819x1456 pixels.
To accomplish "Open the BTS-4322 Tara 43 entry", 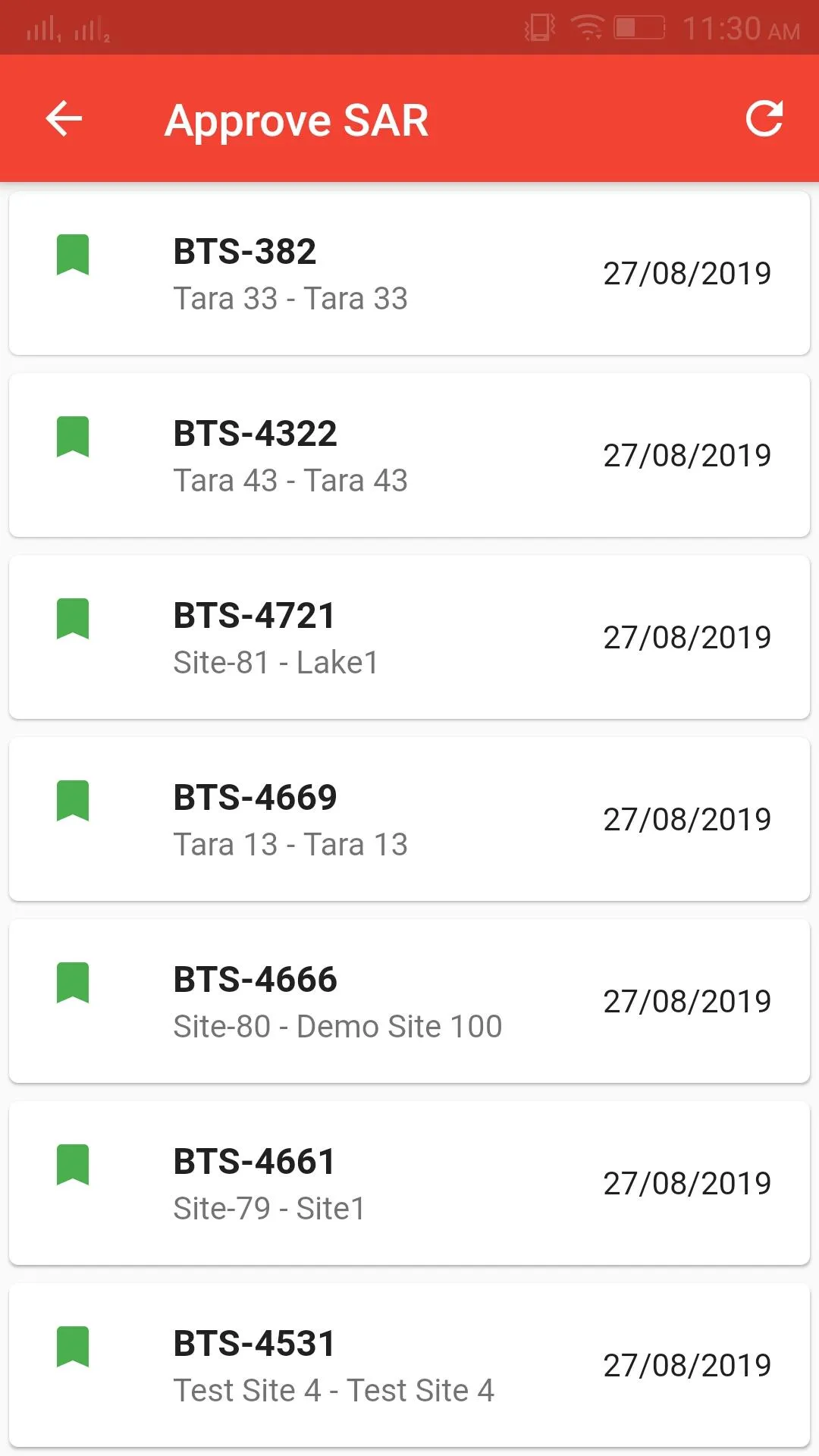I will click(409, 456).
